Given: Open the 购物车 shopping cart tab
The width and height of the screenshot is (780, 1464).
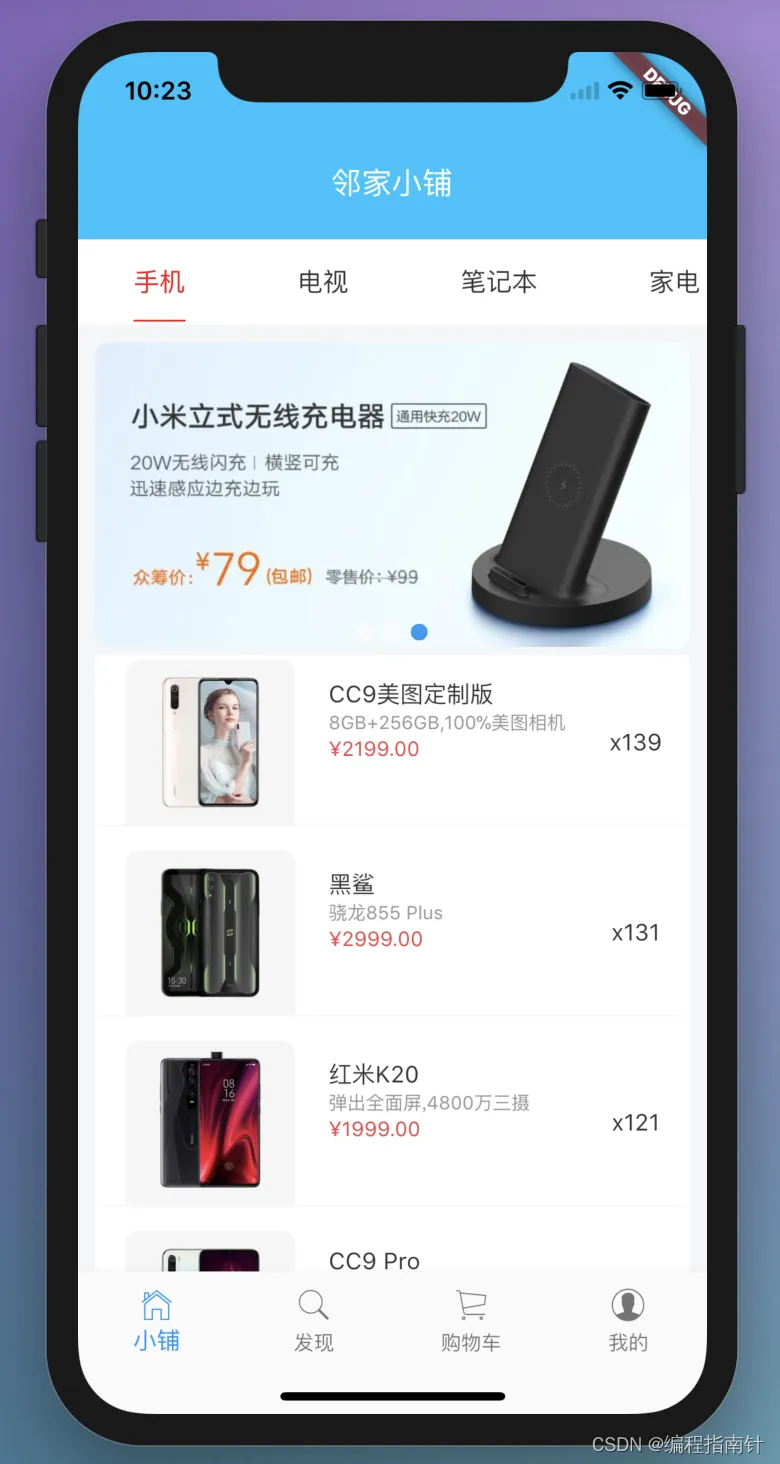Looking at the screenshot, I should click(x=470, y=1321).
